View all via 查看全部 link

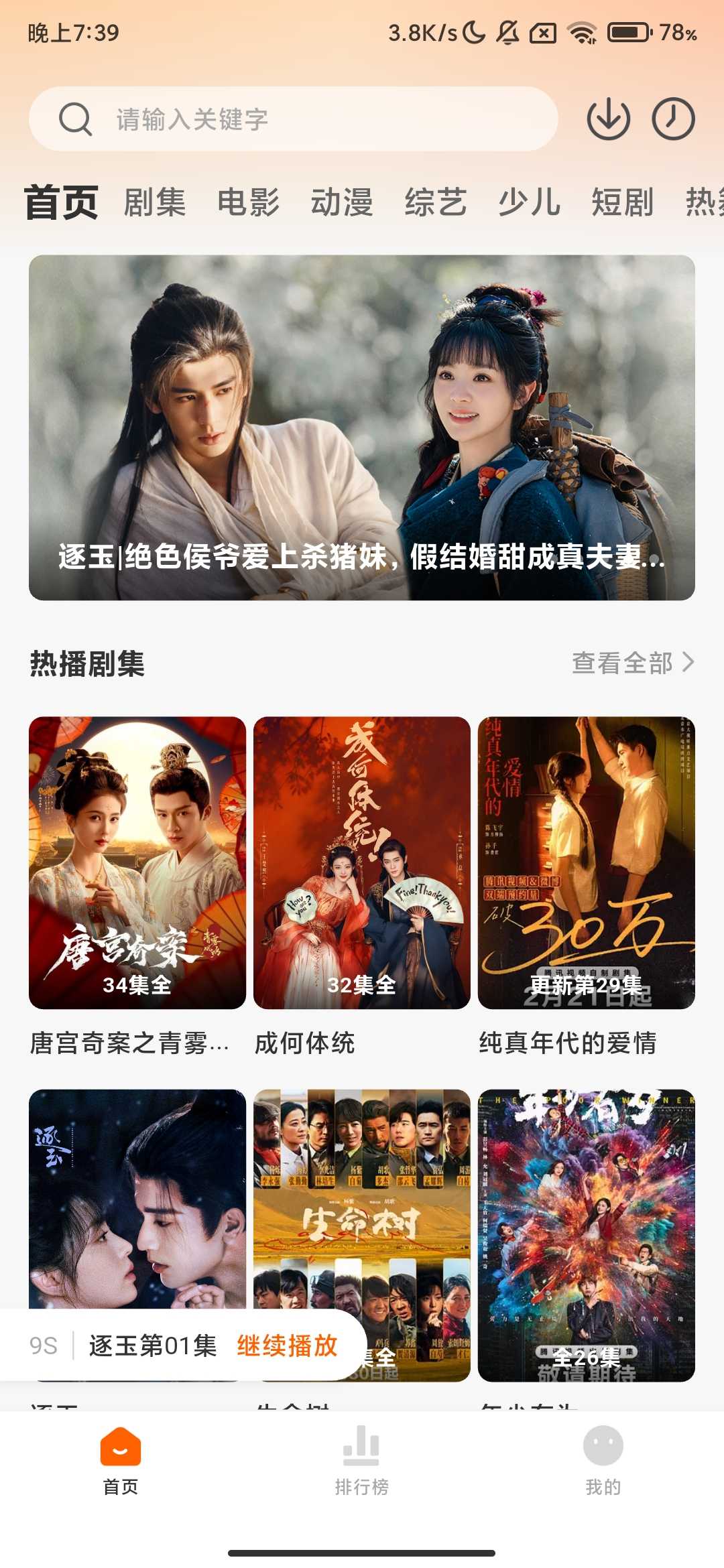pos(632,663)
